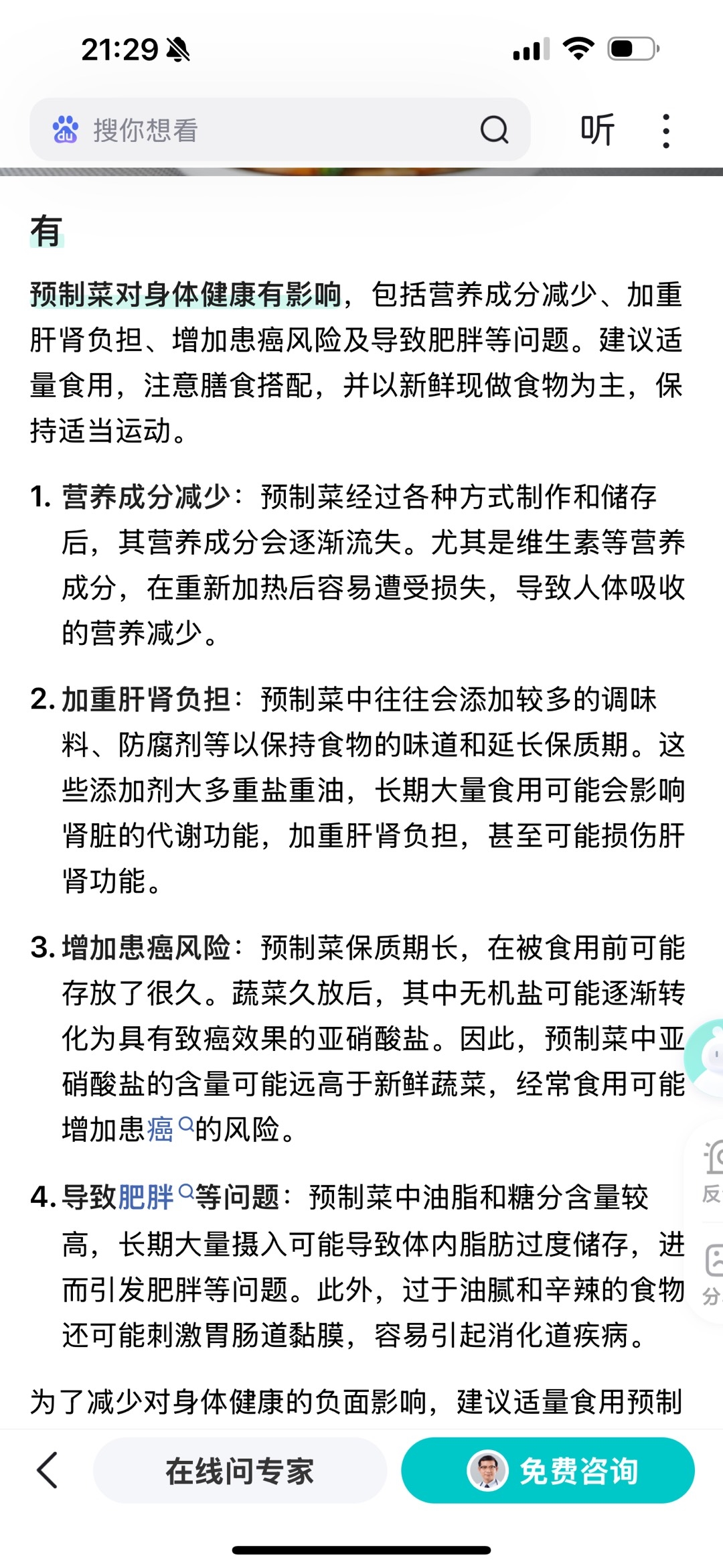Tap the 分 share side button
The image size is (723, 1568).
coord(711,1276)
